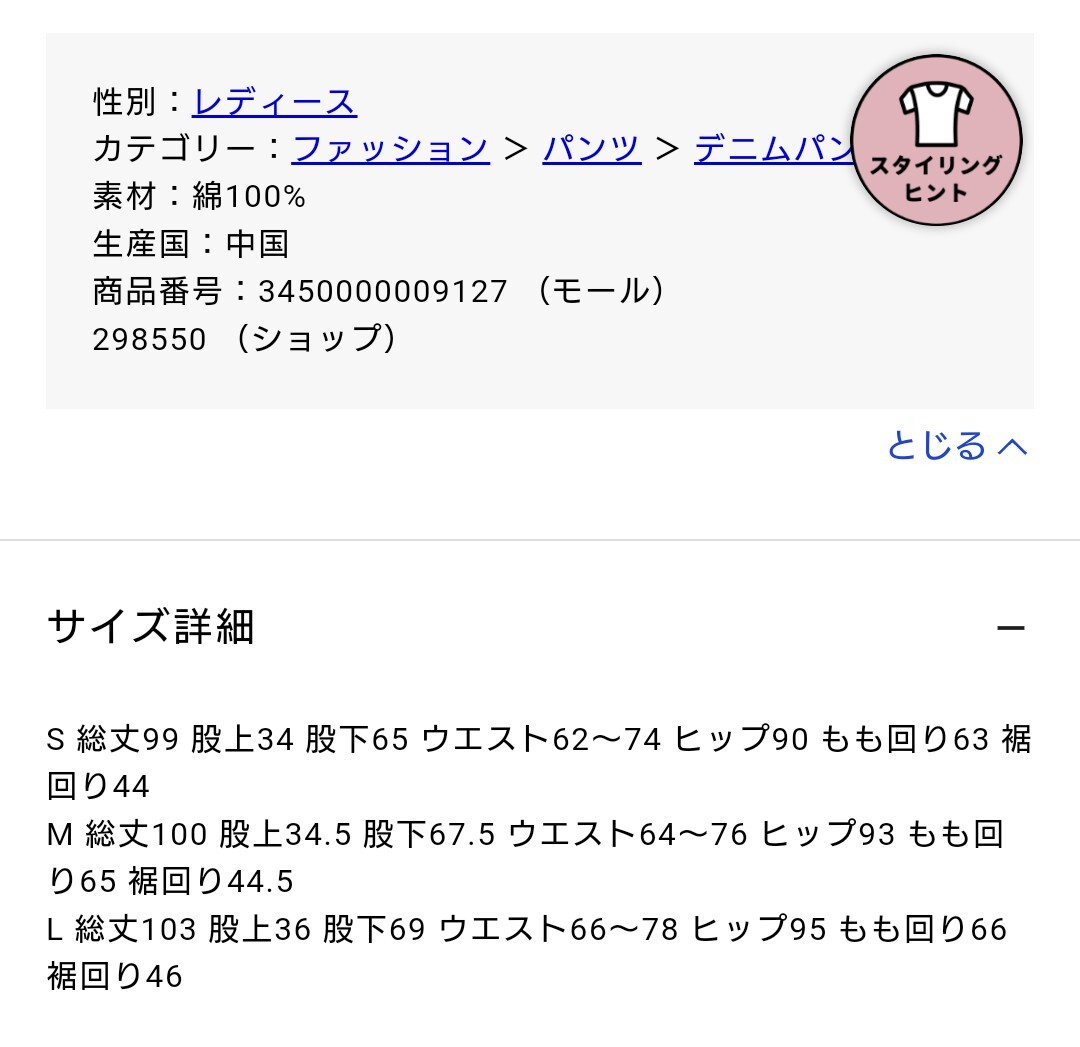Collapse details with とじる link
1080x1047 pixels.
click(956, 446)
